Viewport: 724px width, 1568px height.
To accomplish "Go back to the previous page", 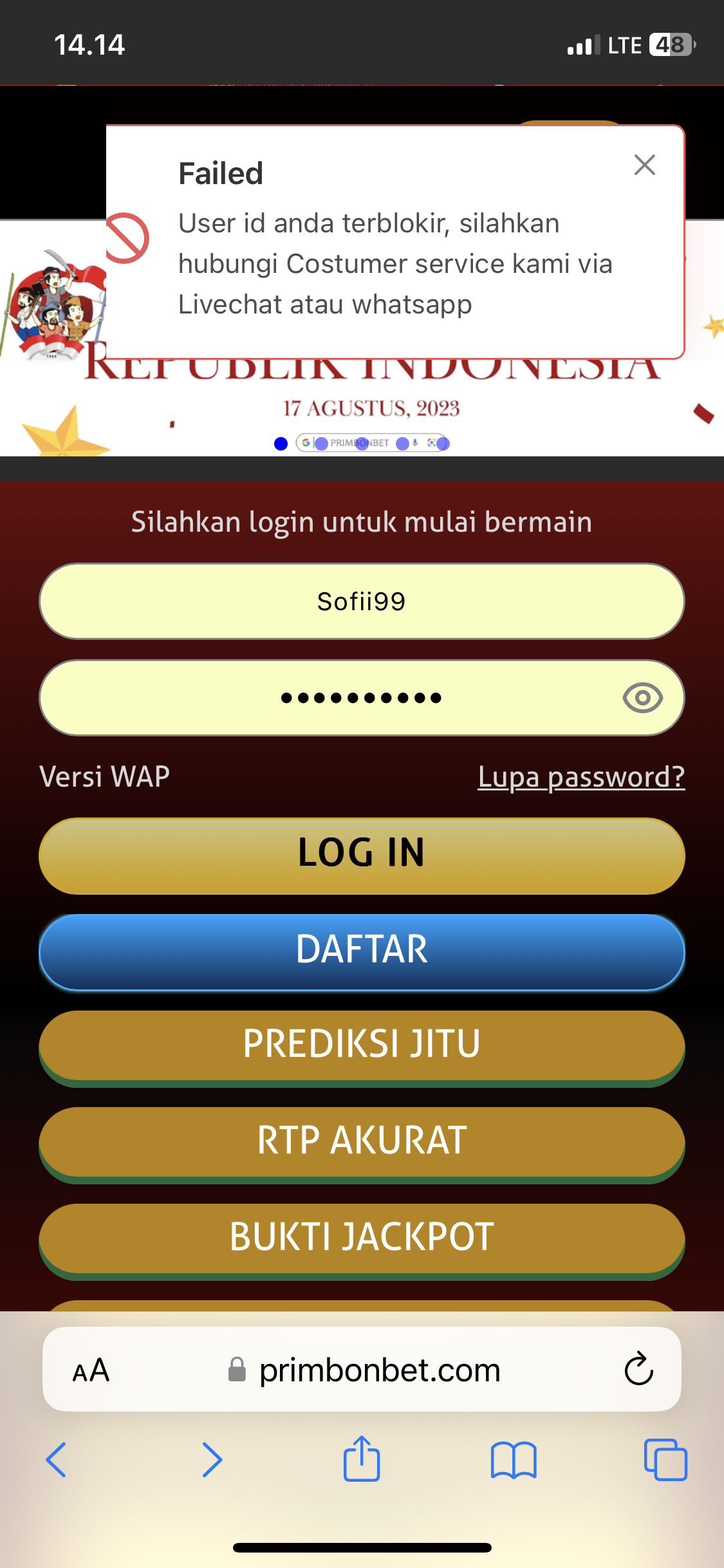I will [x=57, y=1460].
